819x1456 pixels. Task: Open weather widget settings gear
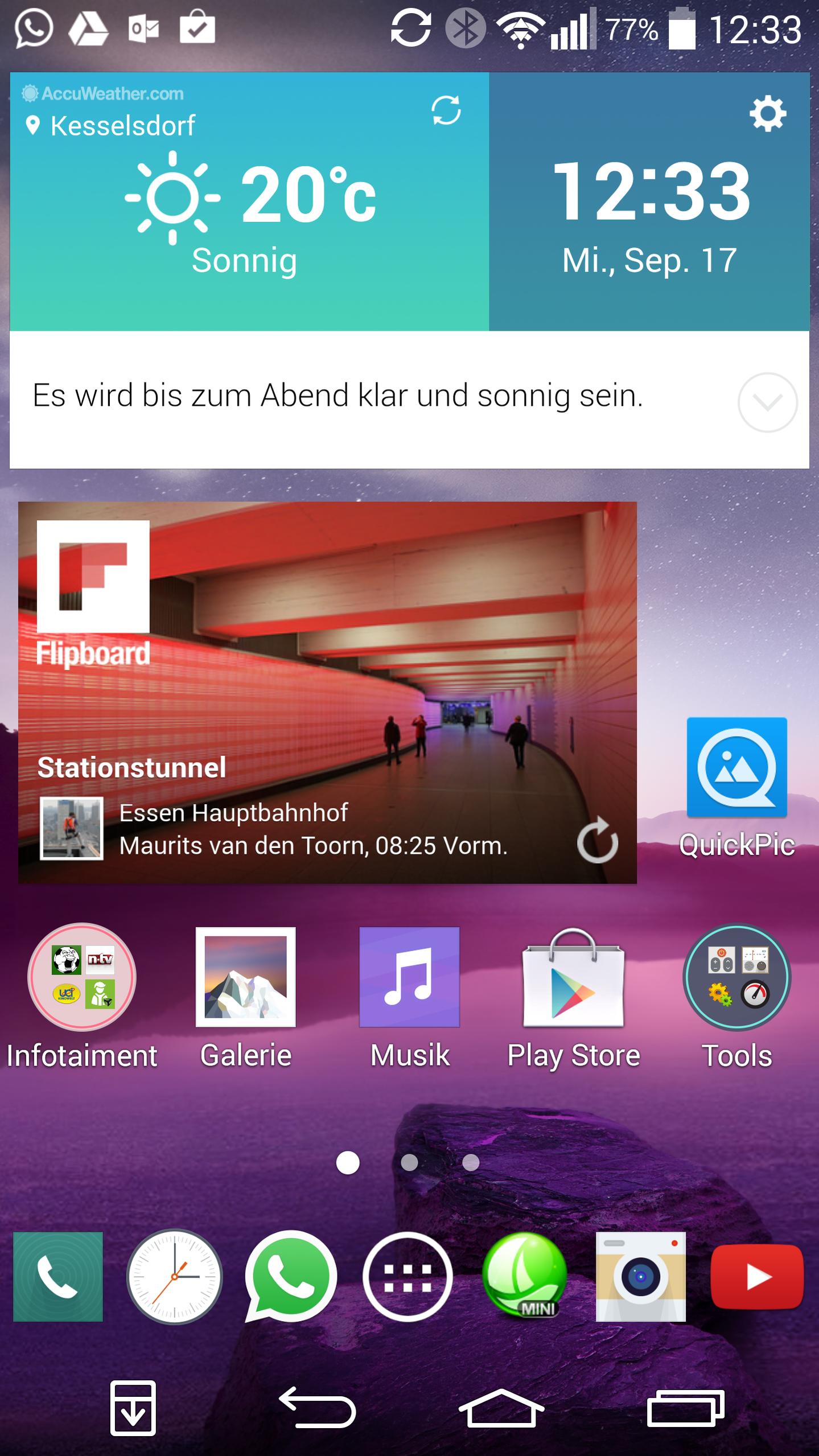pos(767,114)
